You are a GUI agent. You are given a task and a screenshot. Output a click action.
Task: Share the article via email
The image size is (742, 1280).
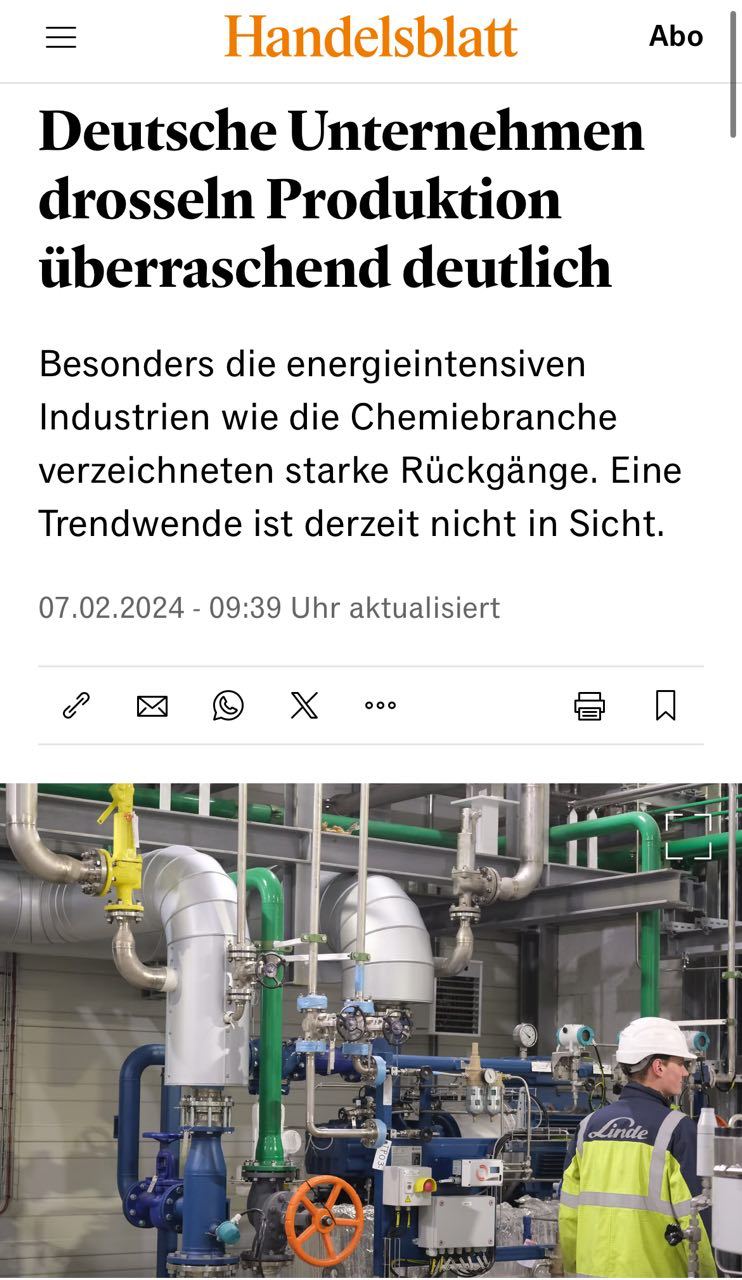tap(152, 706)
